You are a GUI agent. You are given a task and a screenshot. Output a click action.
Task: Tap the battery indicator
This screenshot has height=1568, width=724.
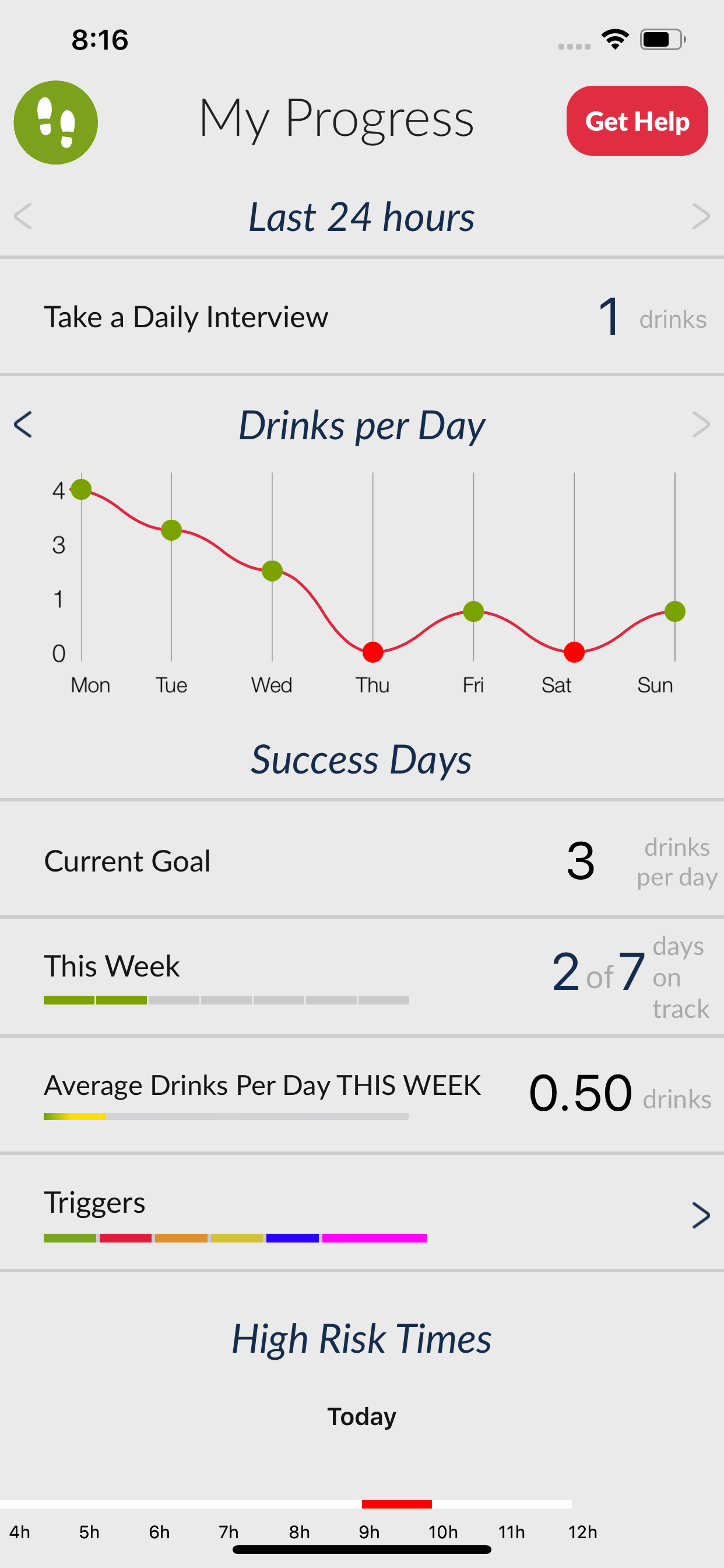tap(659, 38)
